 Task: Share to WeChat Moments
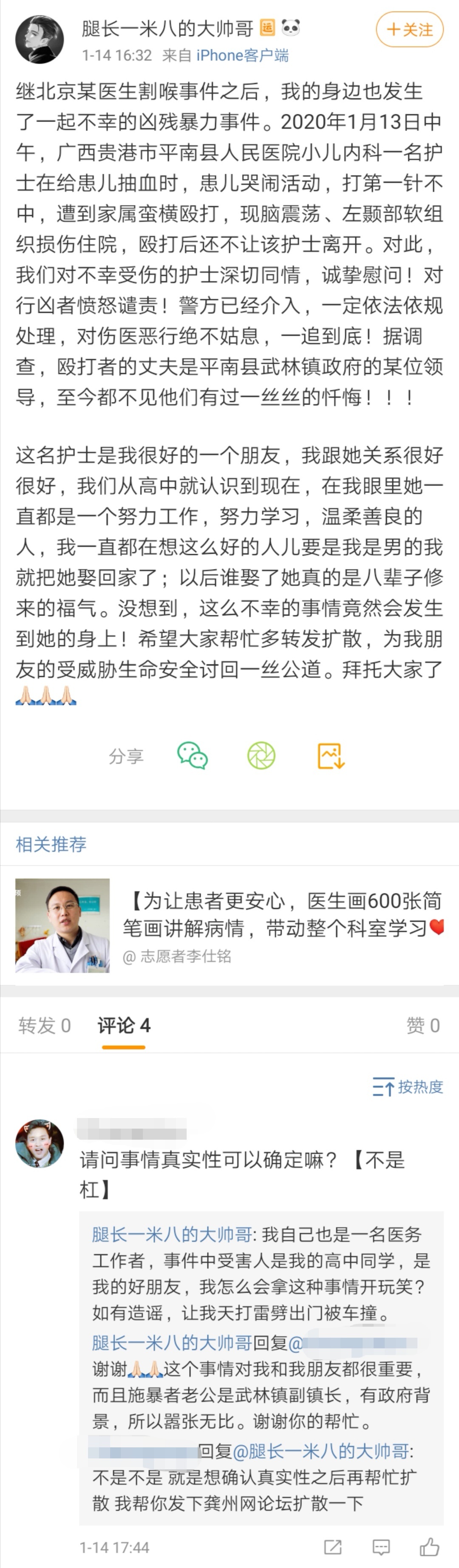(x=261, y=756)
